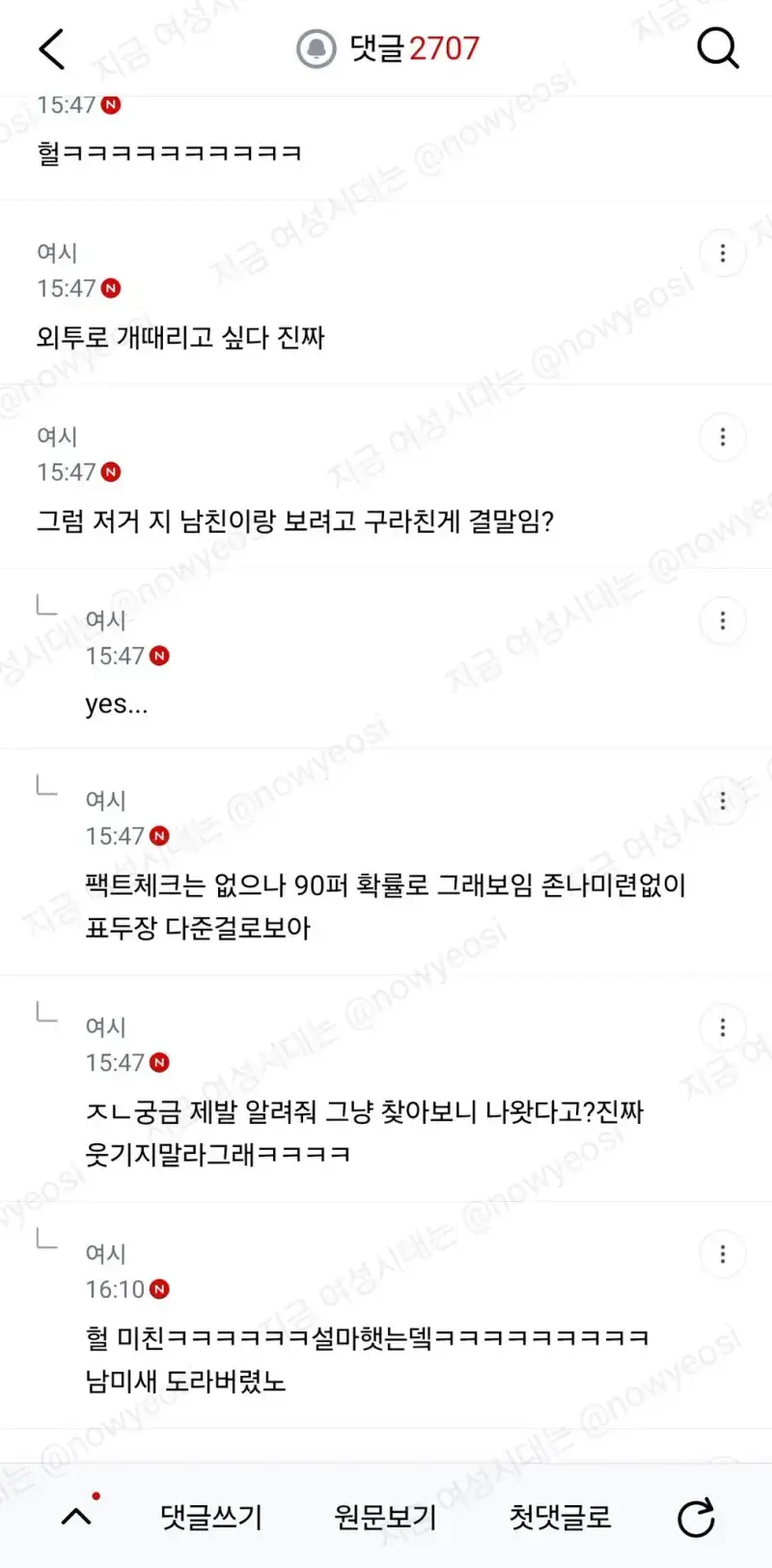The image size is (772, 1568).
Task: Open options for the 'ㅈㄴ궁금 제발 알려줘' reply
Action: click(723, 1027)
